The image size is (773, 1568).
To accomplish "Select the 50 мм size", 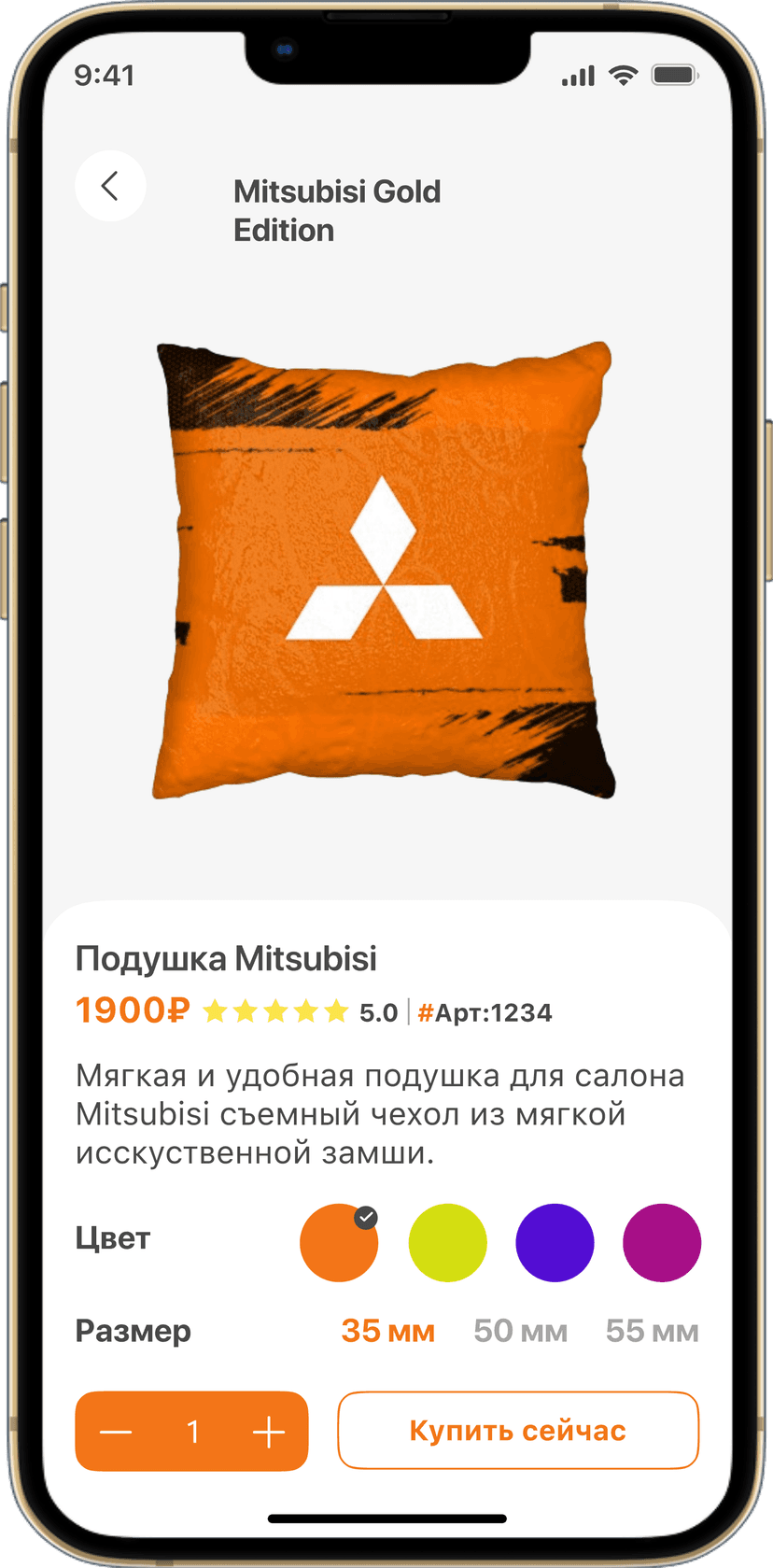I will point(520,1331).
